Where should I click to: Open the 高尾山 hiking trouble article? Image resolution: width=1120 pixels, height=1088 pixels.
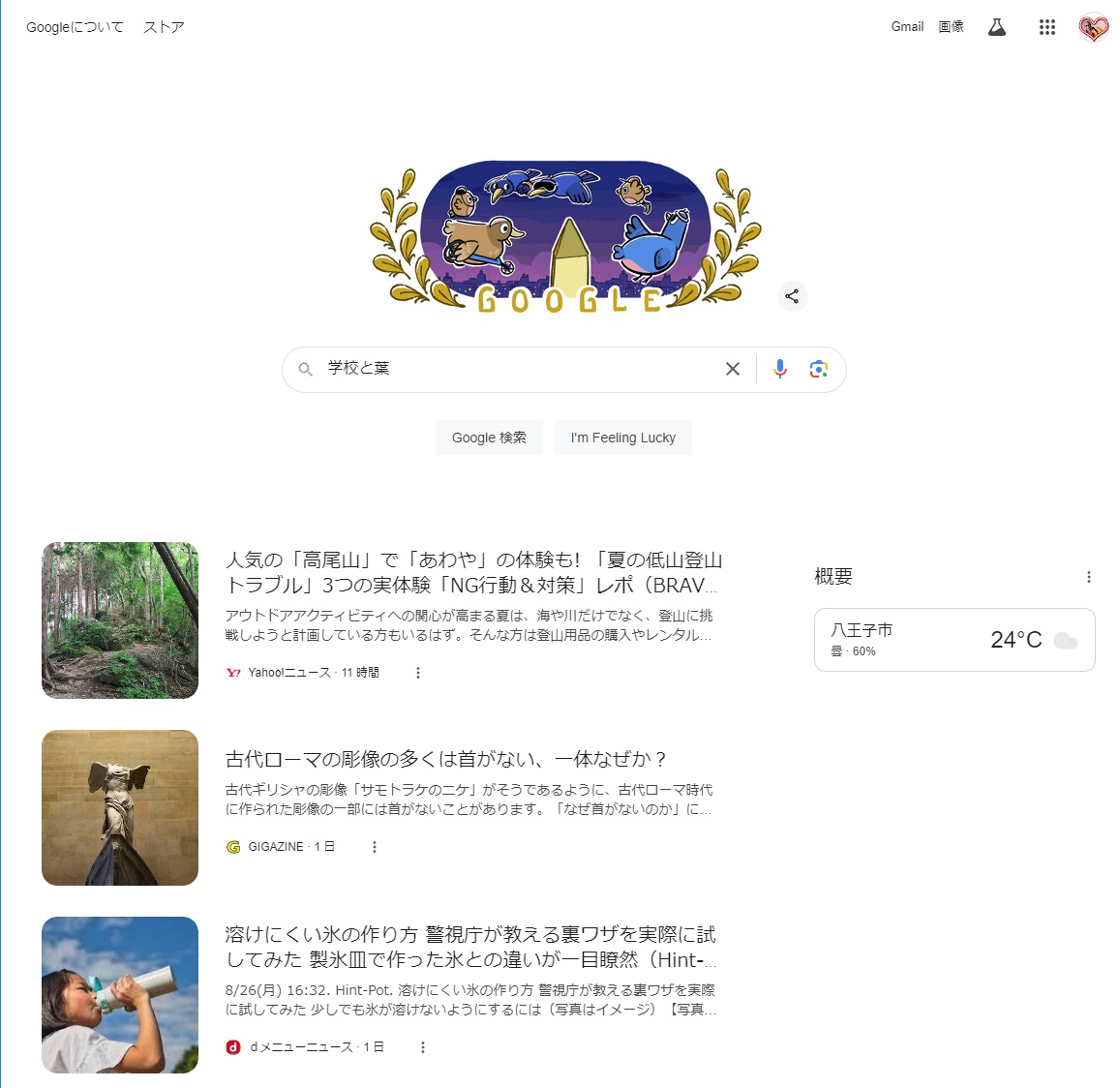473,572
